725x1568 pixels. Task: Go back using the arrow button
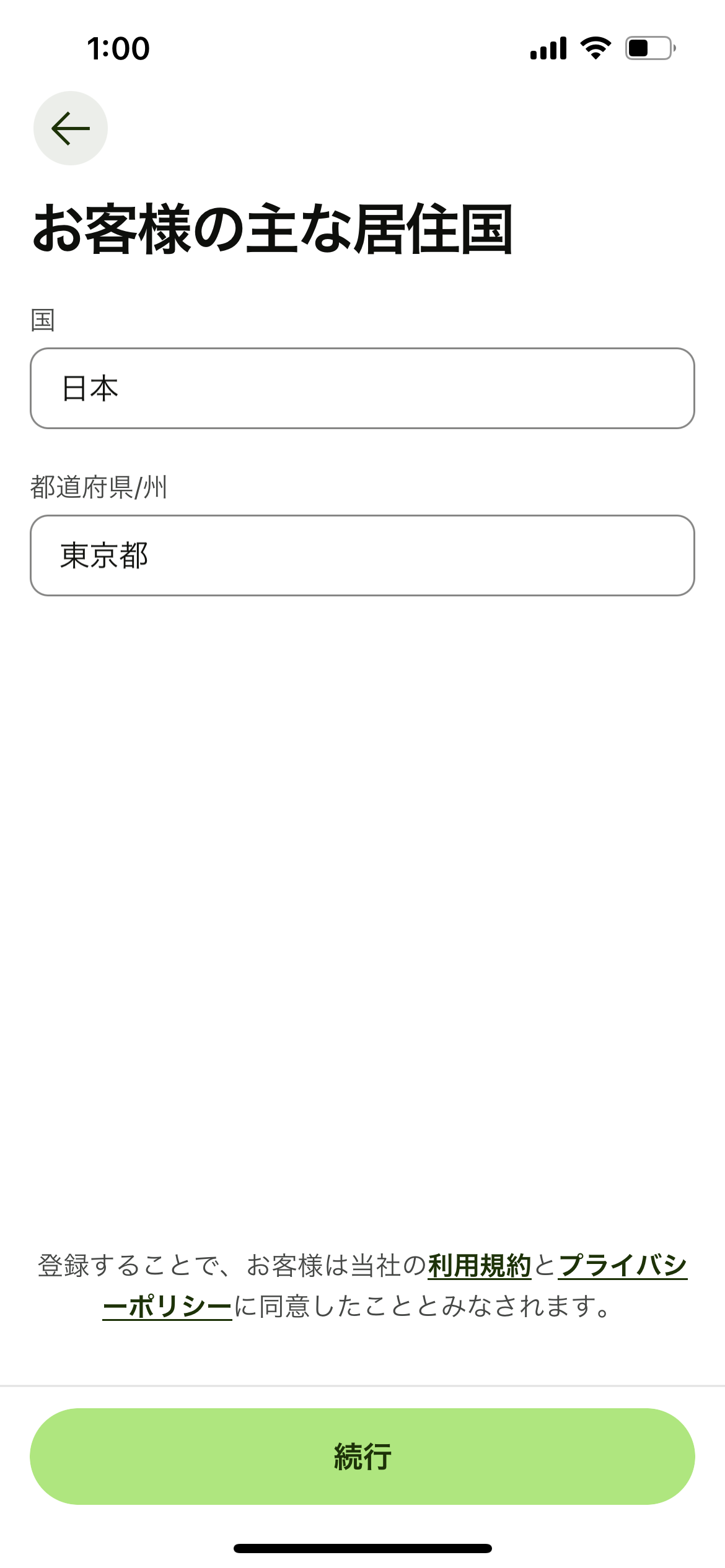click(71, 128)
